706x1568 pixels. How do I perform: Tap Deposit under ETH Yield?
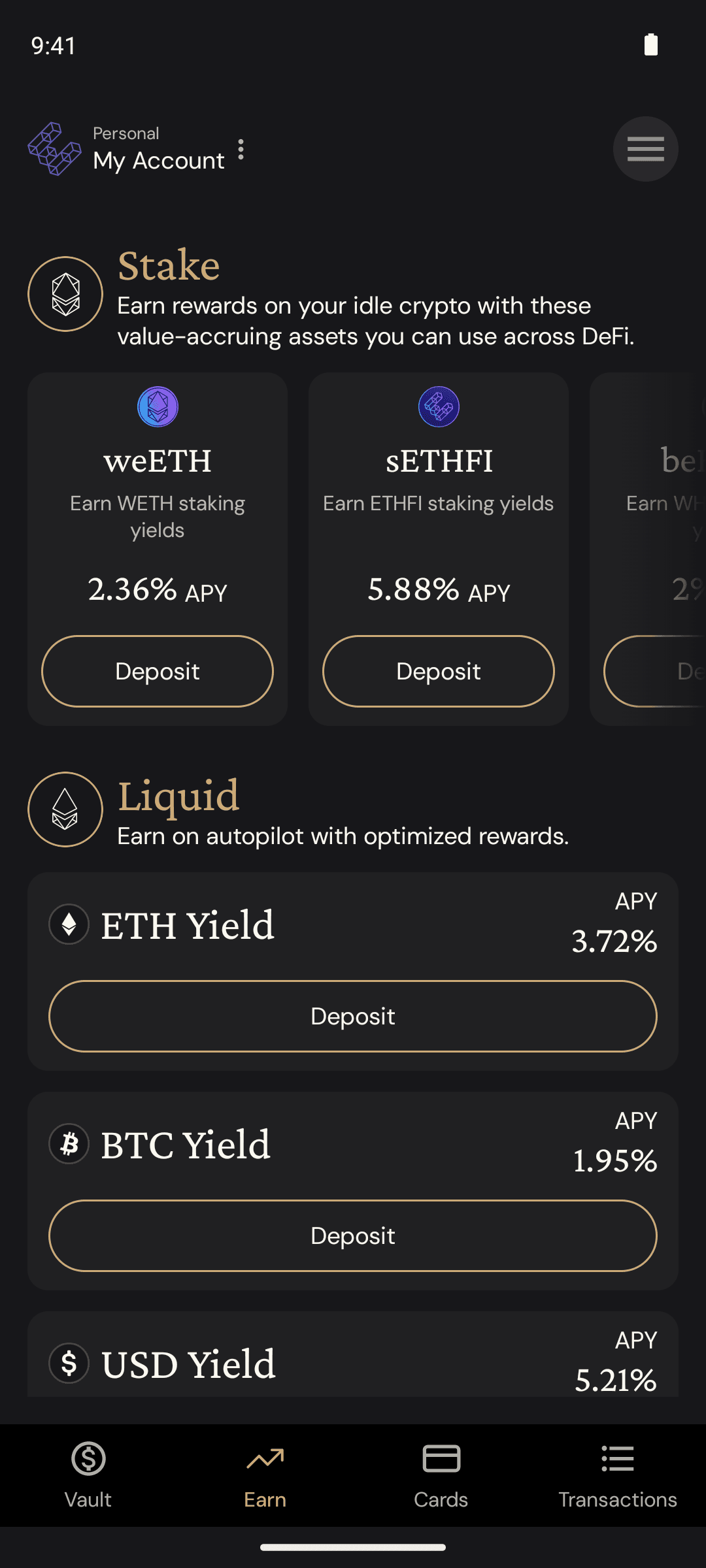click(353, 1016)
